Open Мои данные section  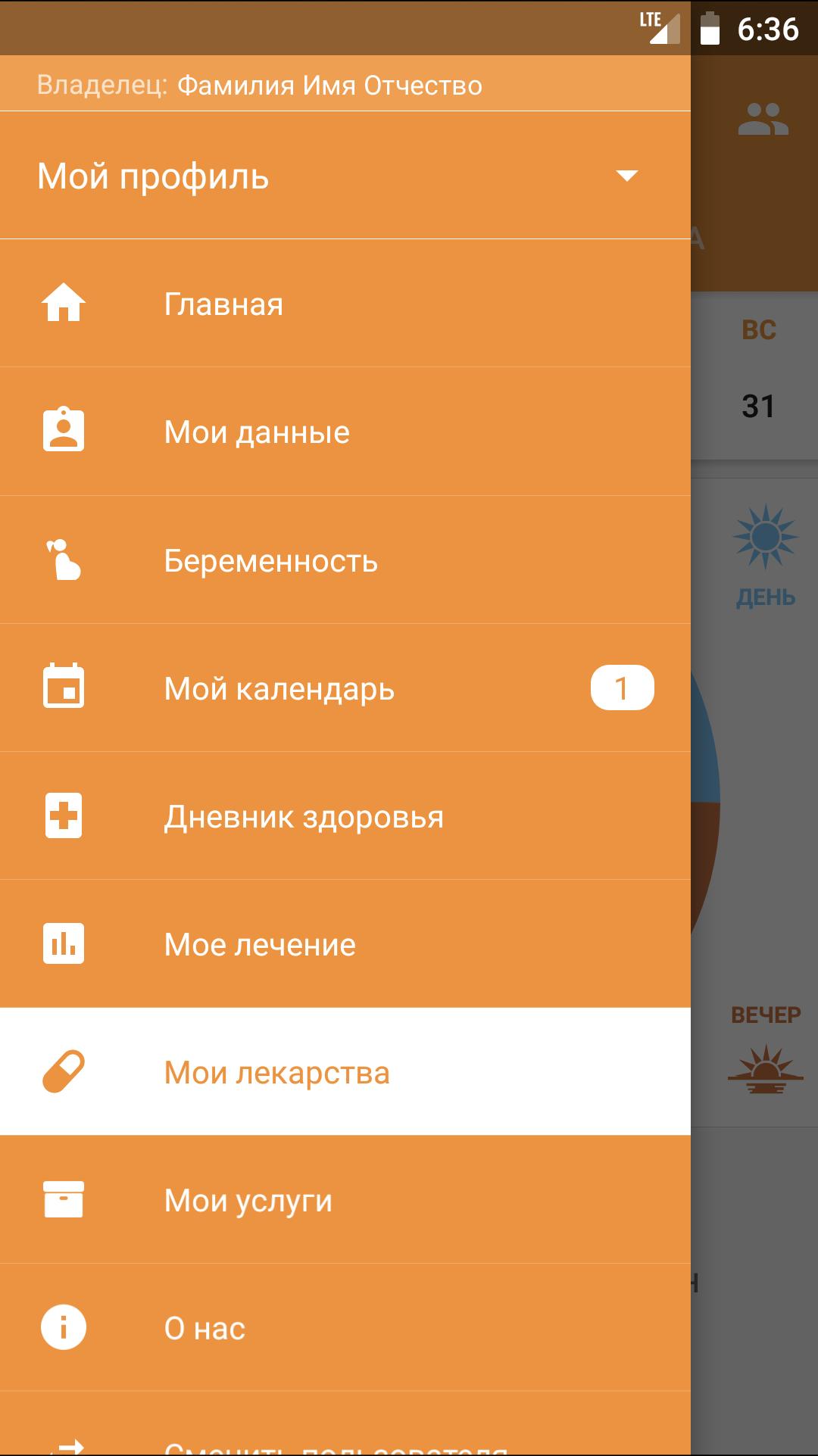pos(345,432)
